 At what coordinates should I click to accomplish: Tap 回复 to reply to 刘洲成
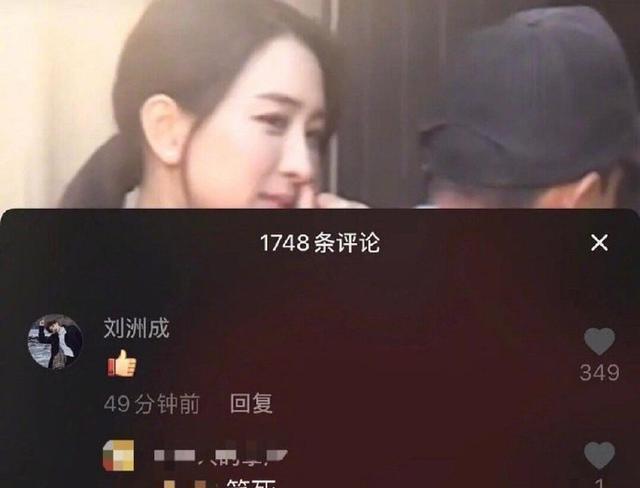[251, 404]
